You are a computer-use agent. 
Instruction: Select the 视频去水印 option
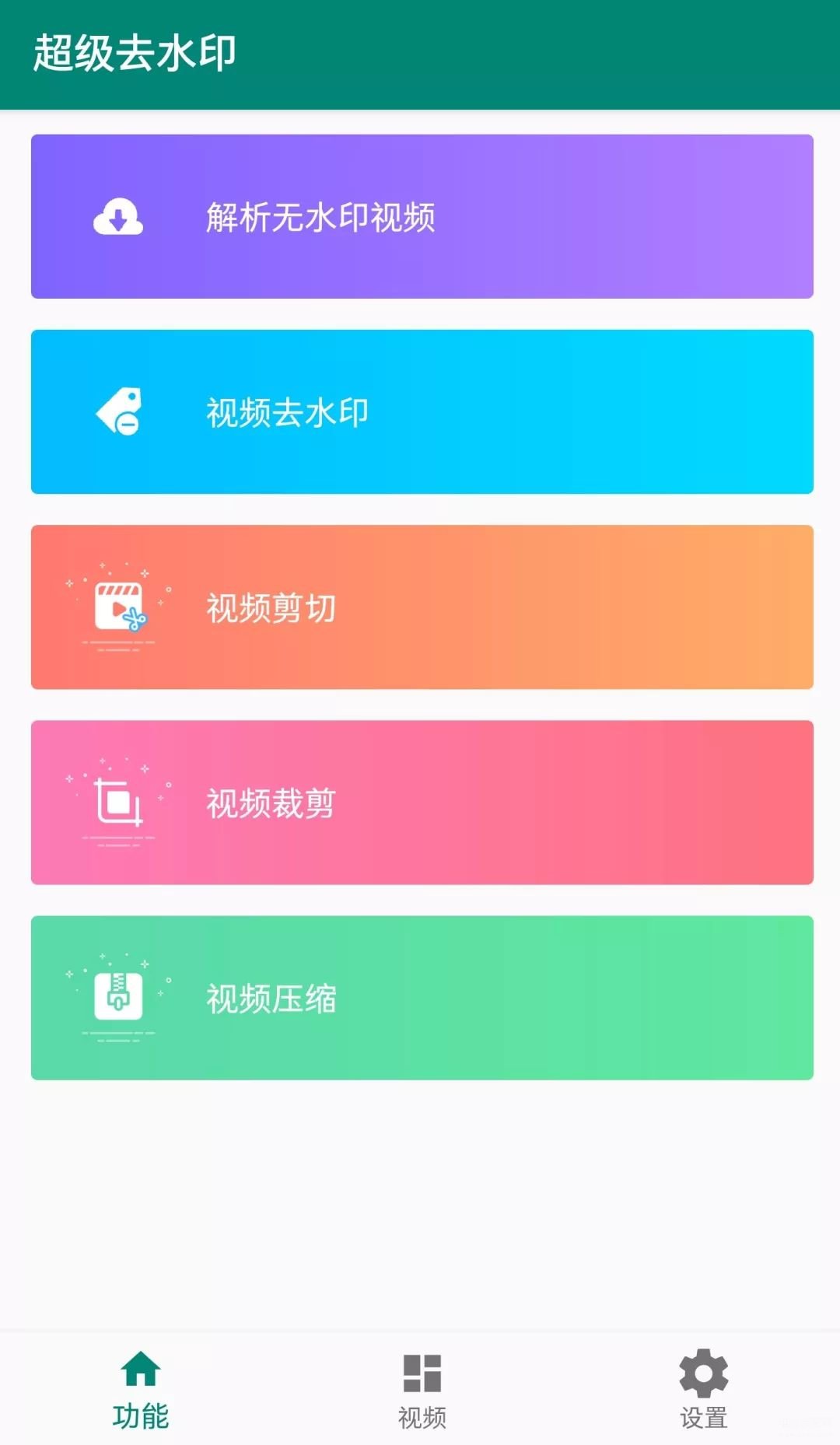click(422, 412)
